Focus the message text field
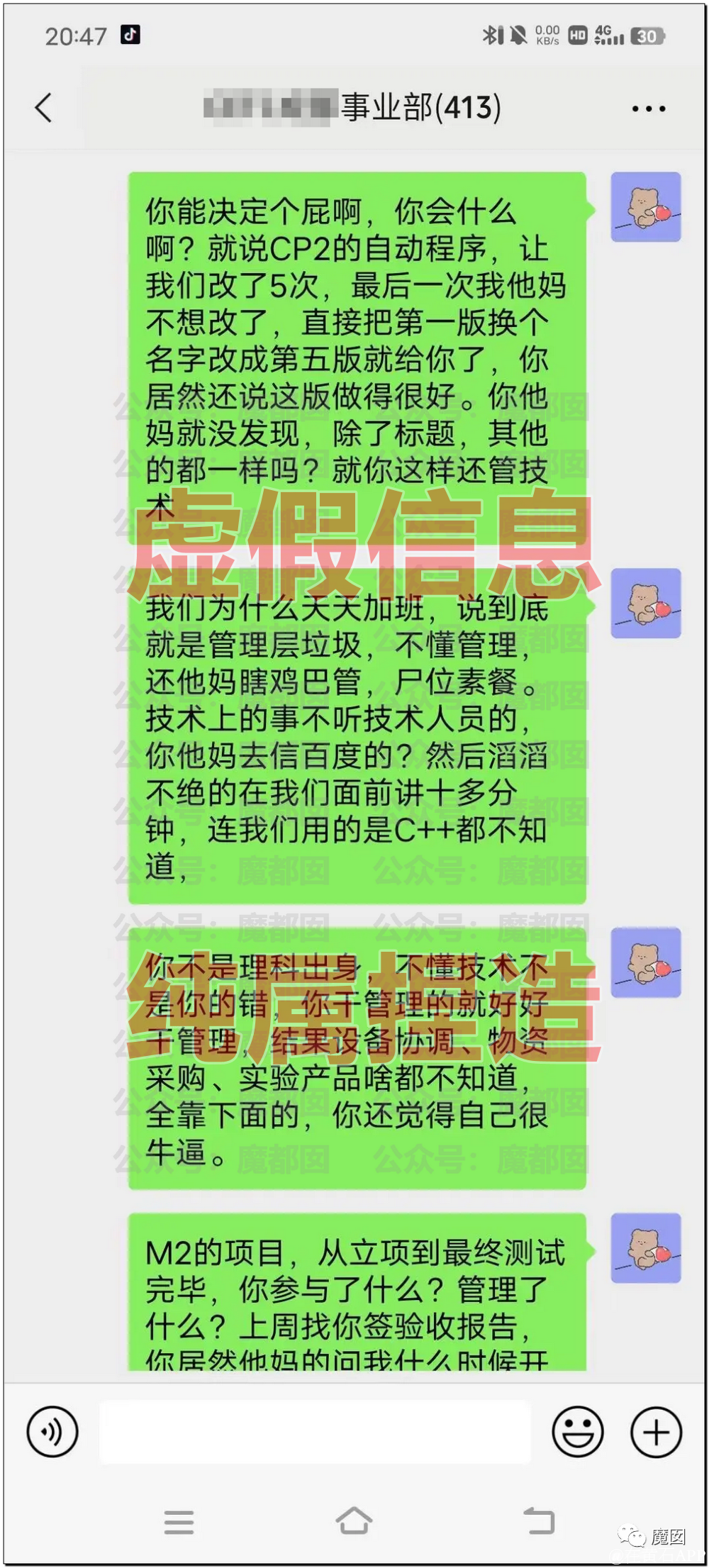Screen dimensions: 709x1568 click(x=315, y=1432)
